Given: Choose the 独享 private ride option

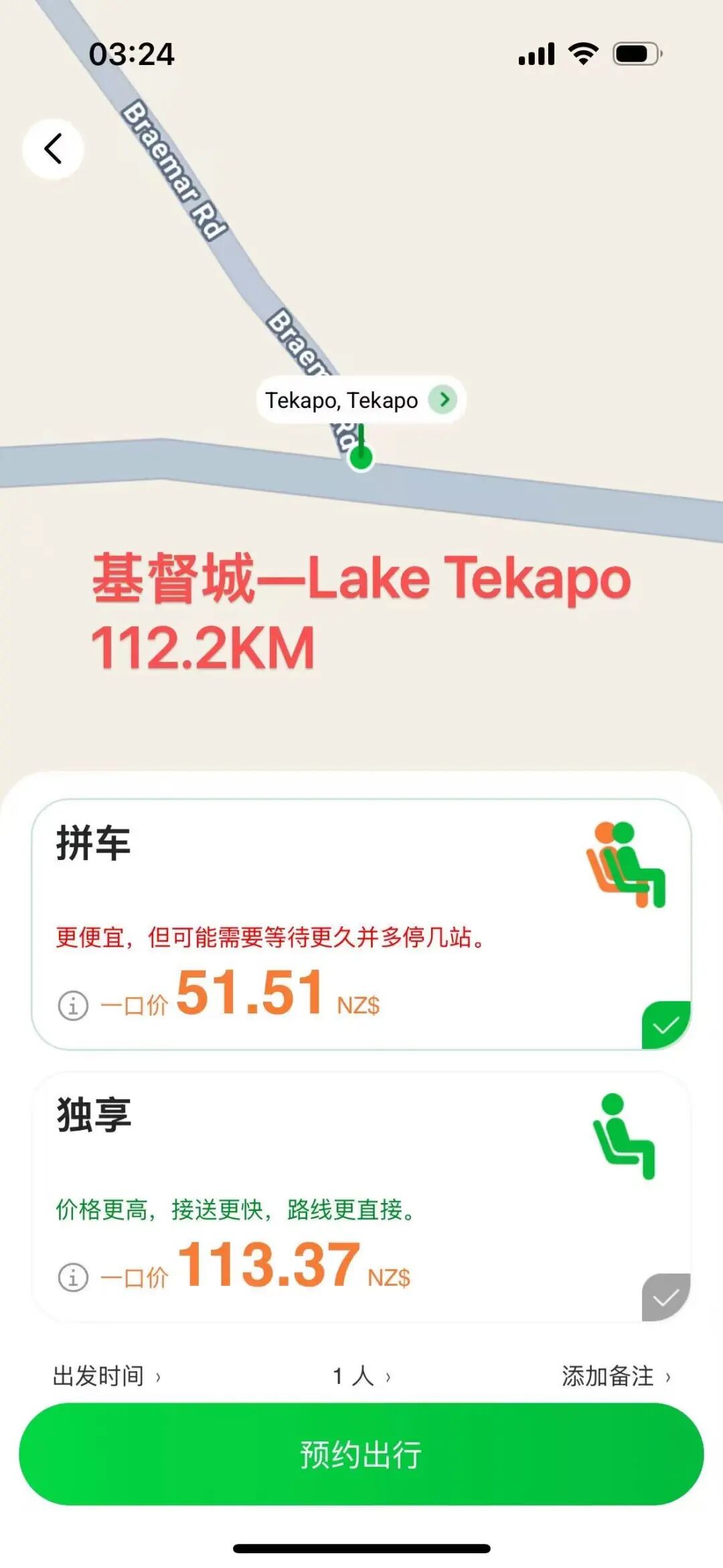Looking at the screenshot, I should (361, 1196).
